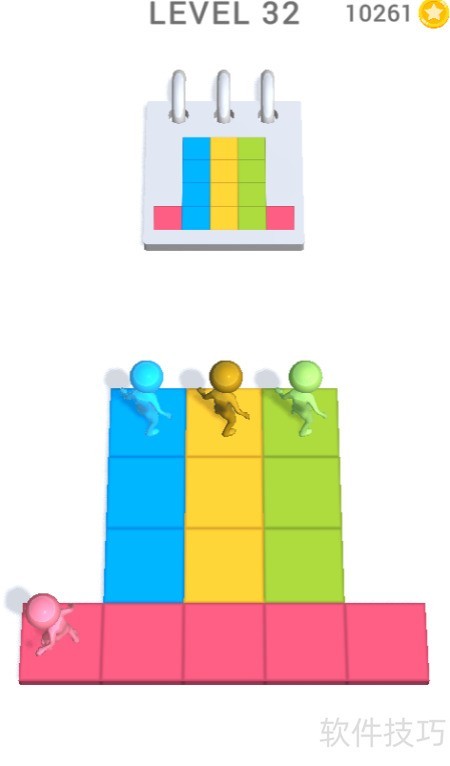Tap the blue stickman runner
The height and width of the screenshot is (766, 450).
(x=146, y=398)
